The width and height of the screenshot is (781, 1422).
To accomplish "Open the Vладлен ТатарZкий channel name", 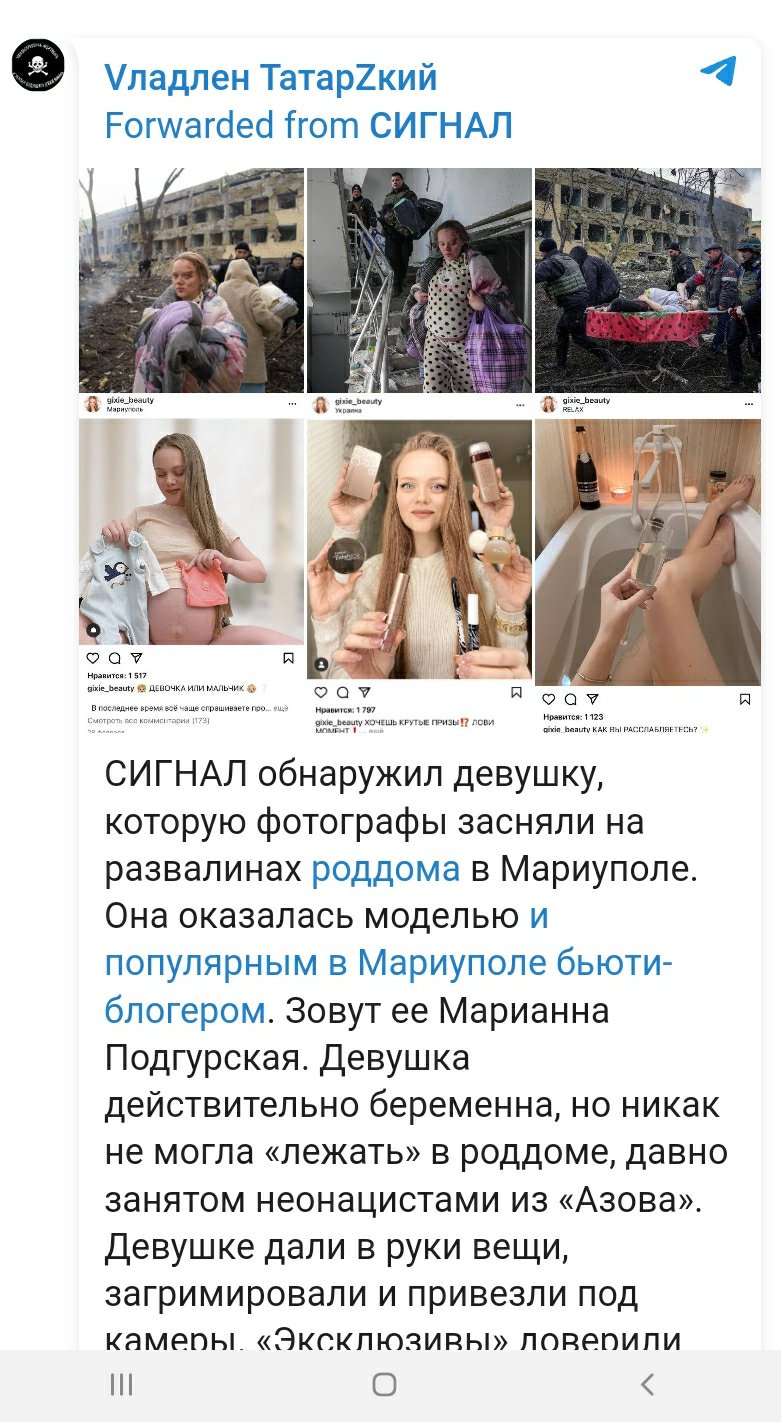I will (x=271, y=77).
